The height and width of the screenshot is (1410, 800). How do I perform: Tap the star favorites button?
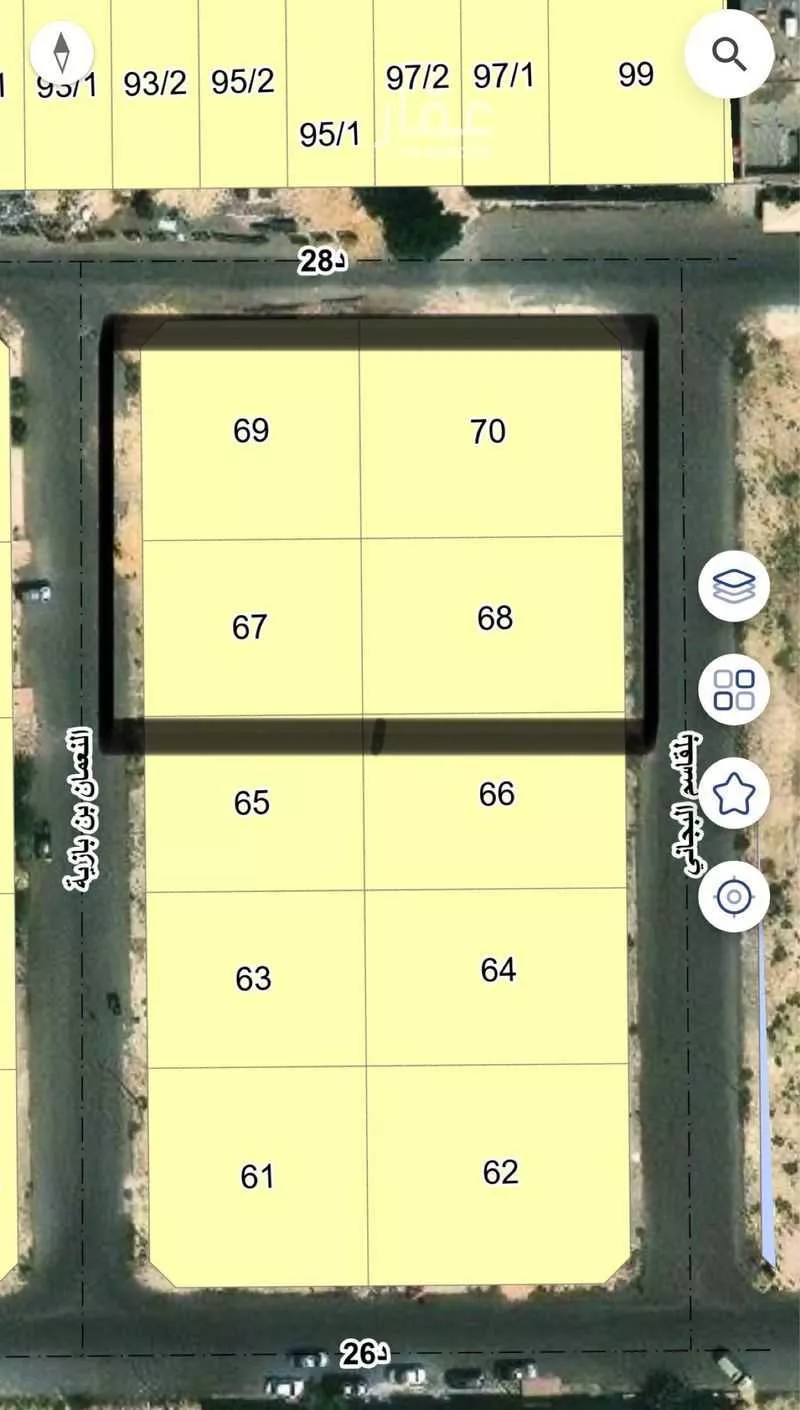click(x=734, y=794)
